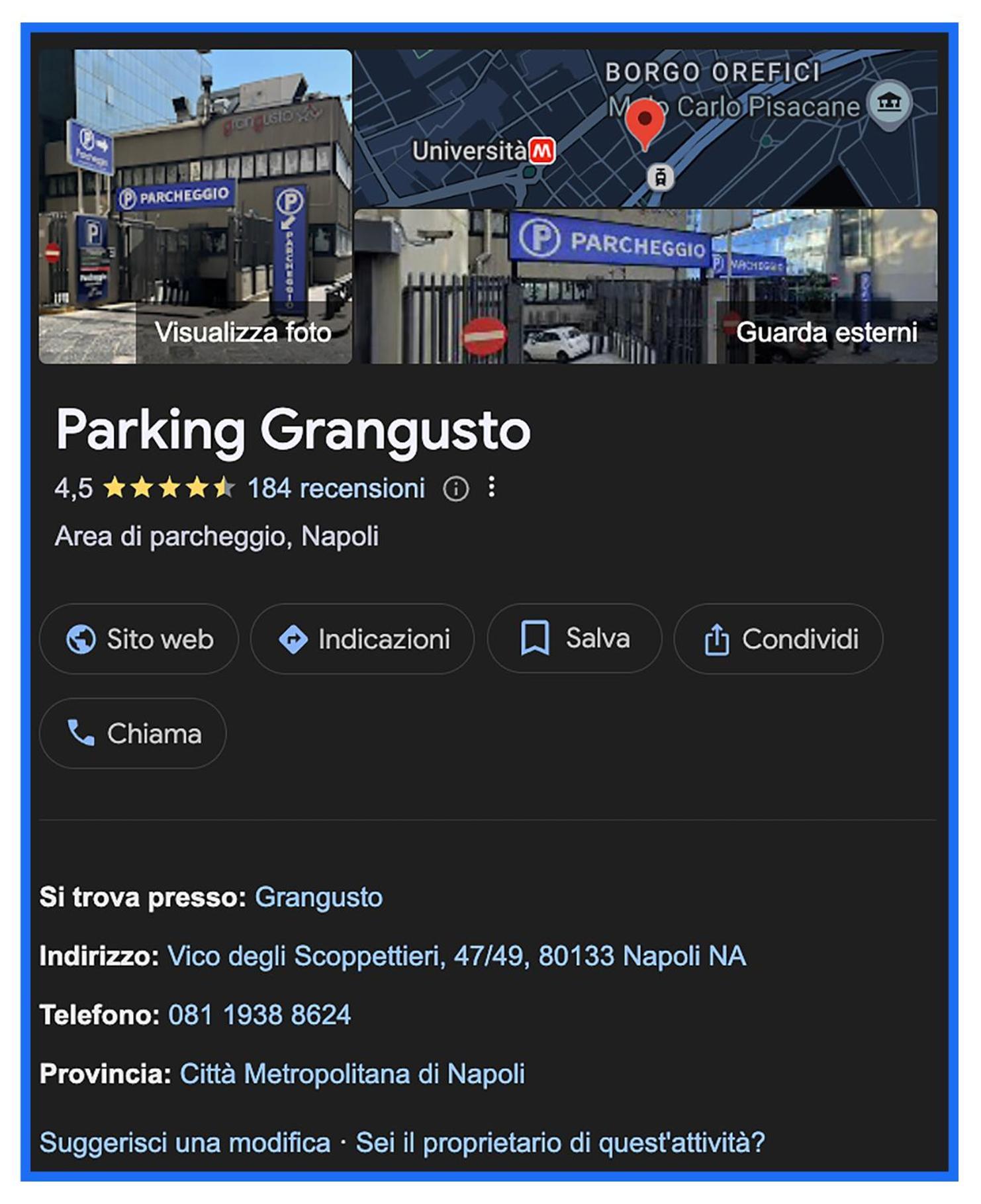
Task: Open address Vico degli Scoppettieri link
Action: (456, 956)
